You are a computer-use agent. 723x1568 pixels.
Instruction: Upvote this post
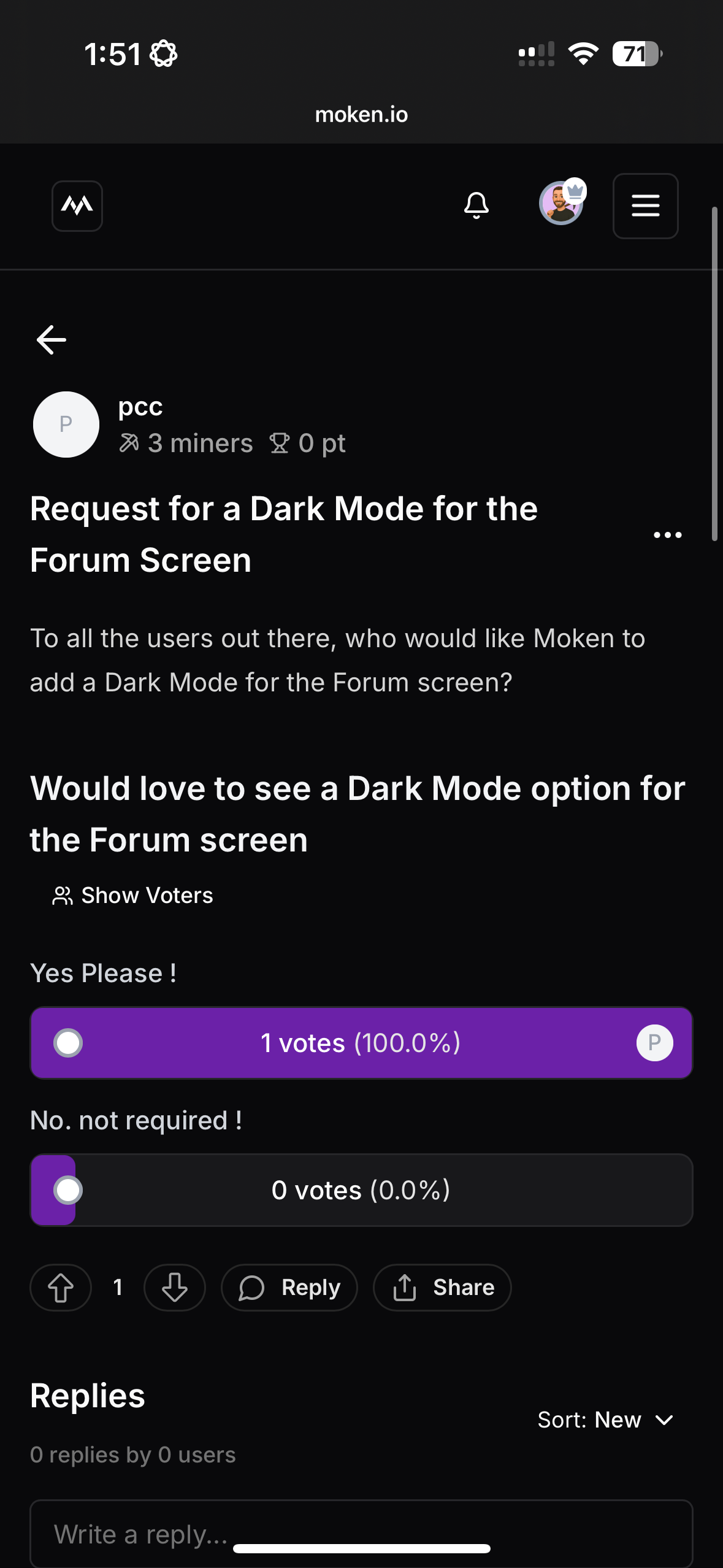tap(61, 1288)
